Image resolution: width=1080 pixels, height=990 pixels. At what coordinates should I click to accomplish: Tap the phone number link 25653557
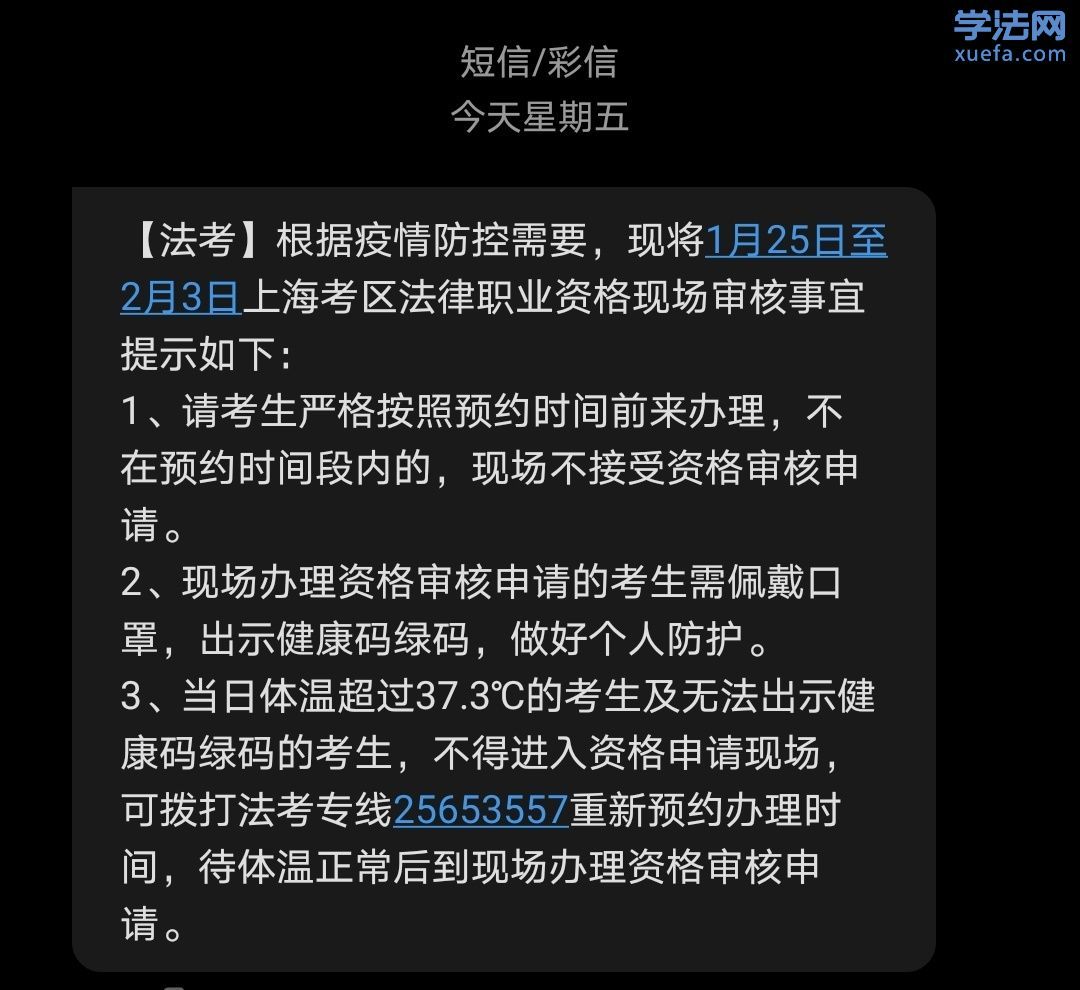tap(481, 810)
